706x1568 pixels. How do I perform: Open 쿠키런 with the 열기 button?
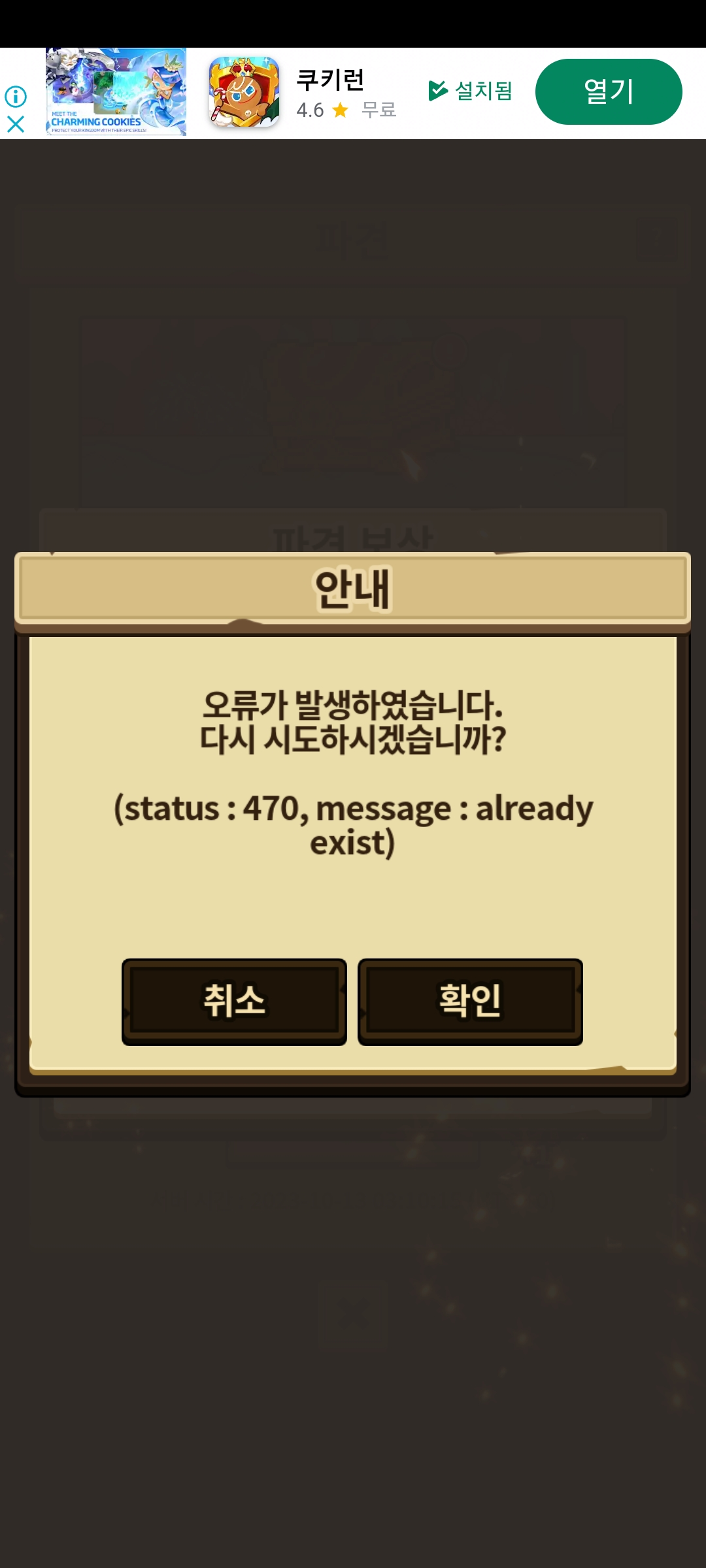point(609,91)
